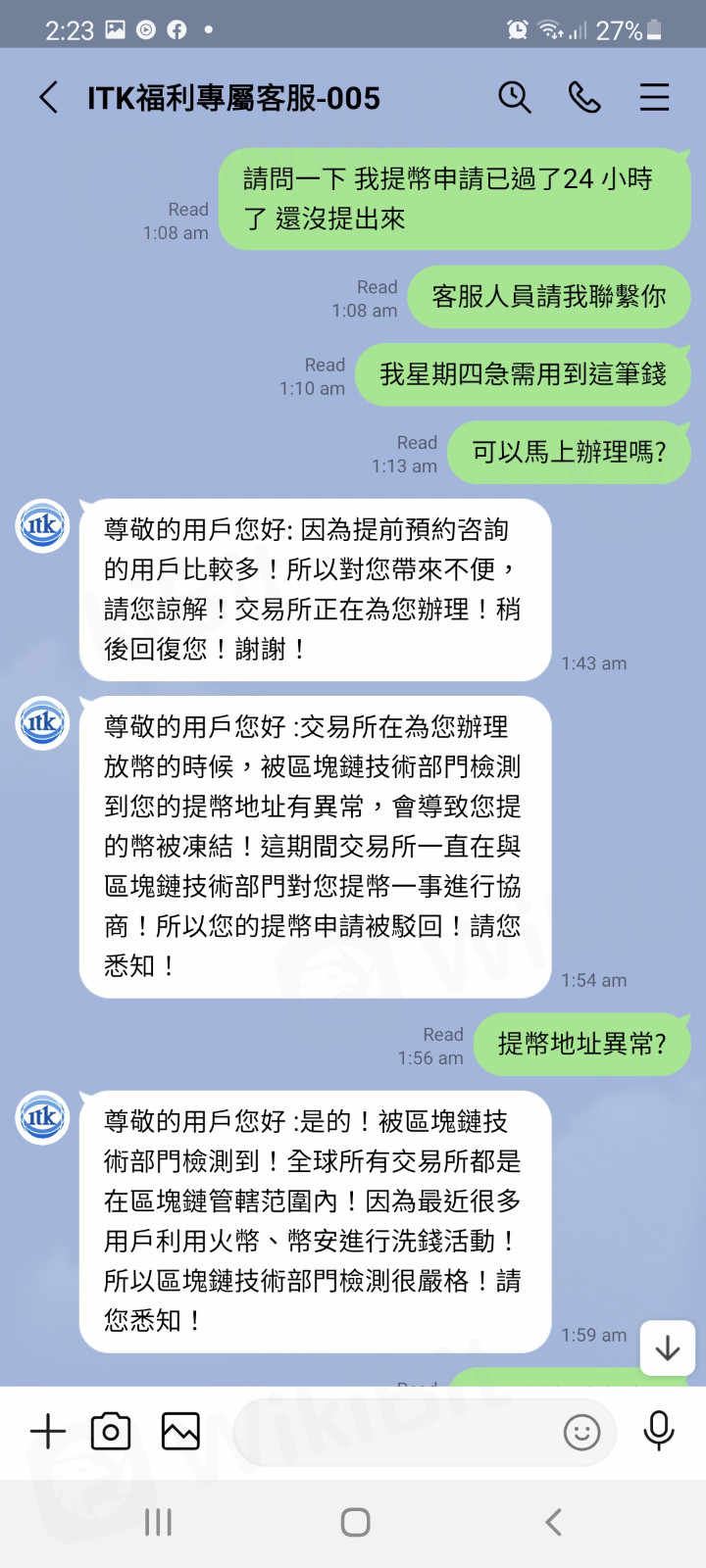
Task: Open the emoji sticker picker
Action: click(x=581, y=1432)
